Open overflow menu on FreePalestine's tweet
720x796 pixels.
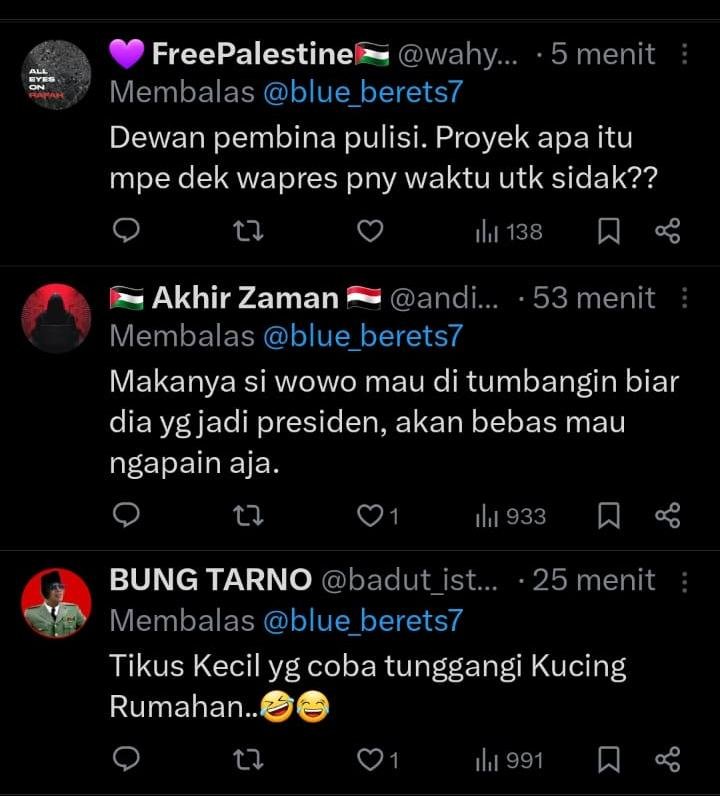tap(685, 53)
